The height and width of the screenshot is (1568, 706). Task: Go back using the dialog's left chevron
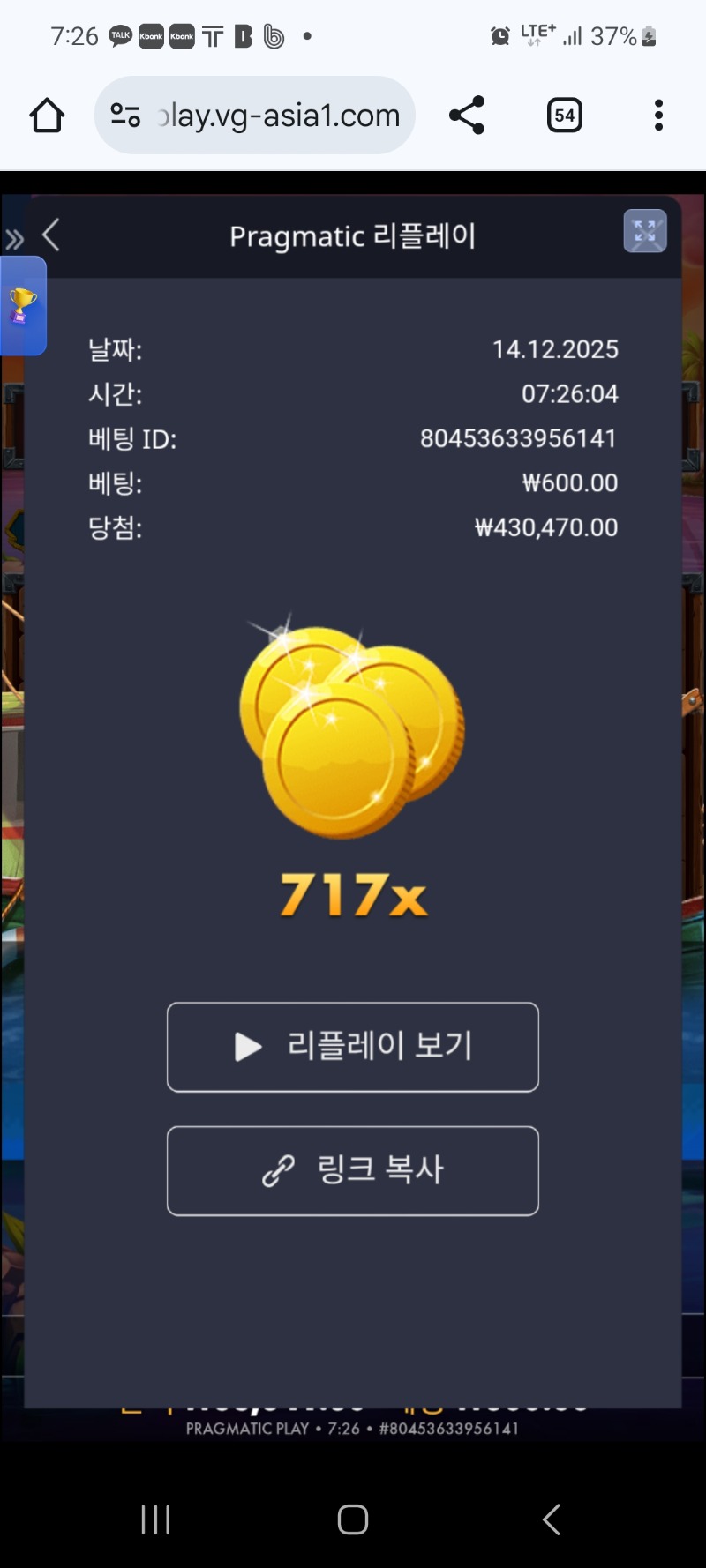51,235
